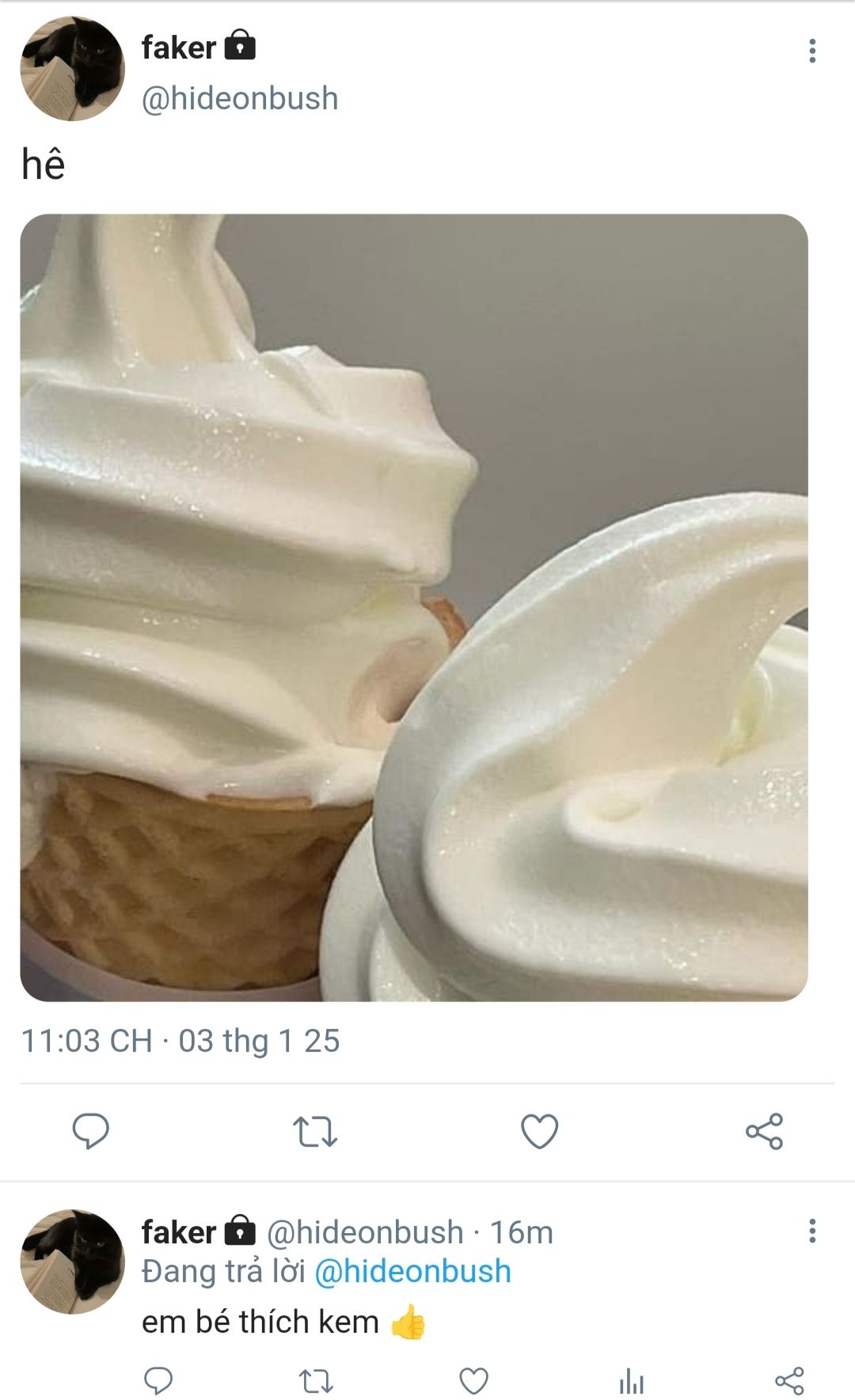Open the blue @hideonbush mention link

(412, 1271)
